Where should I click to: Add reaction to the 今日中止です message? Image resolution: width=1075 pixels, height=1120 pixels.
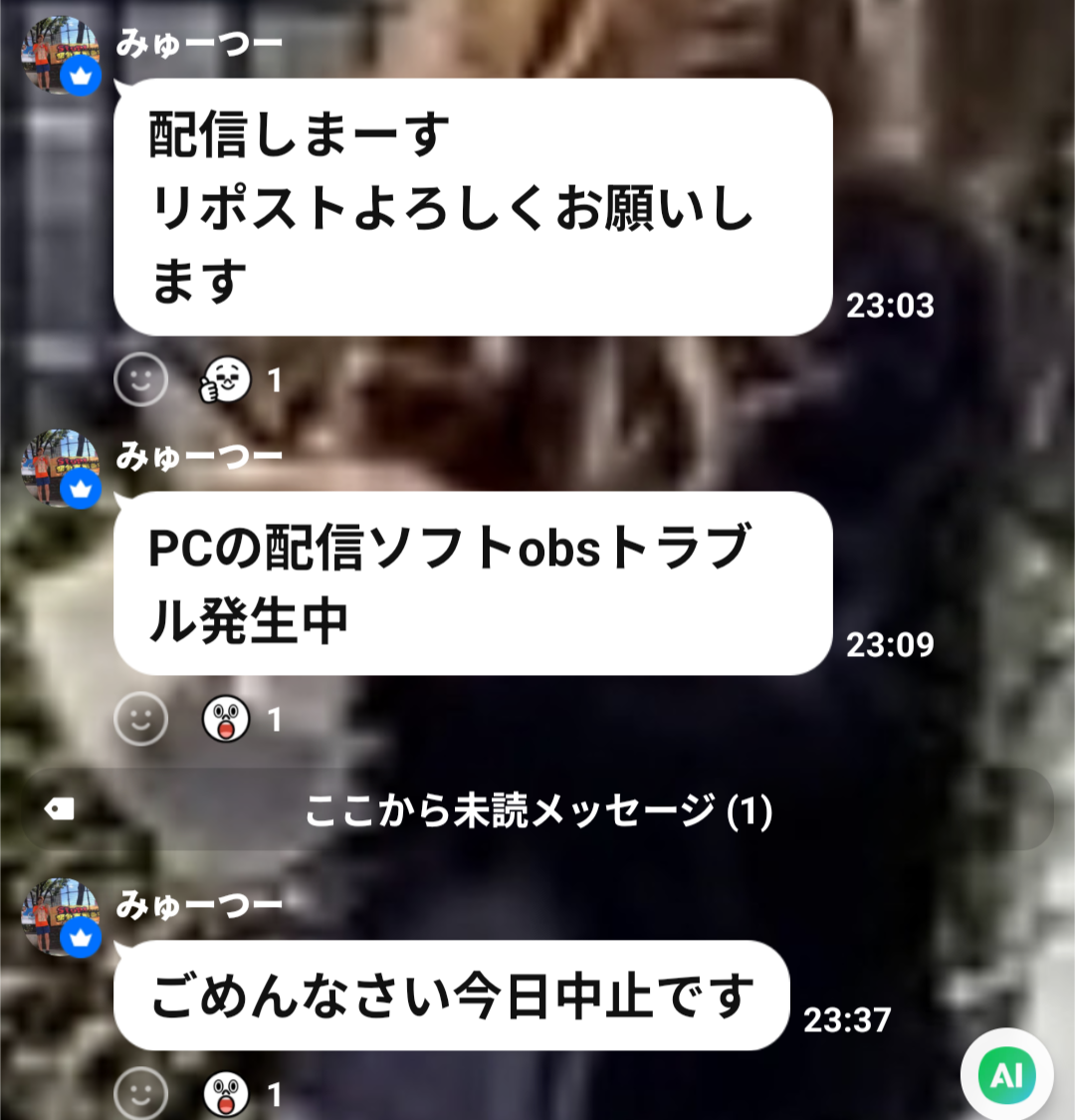tap(140, 1094)
